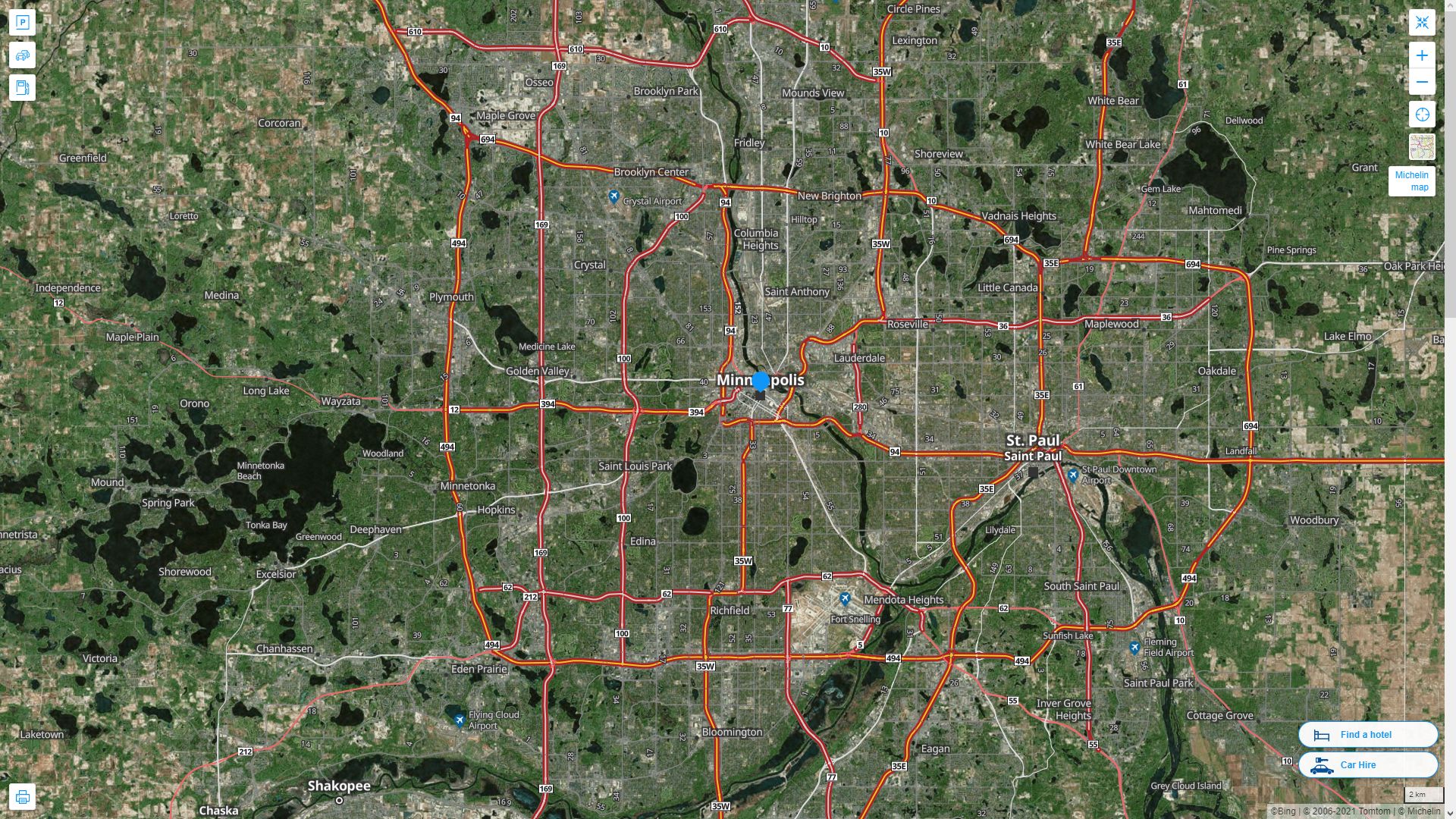The image size is (1456, 819).
Task: Select the blue Minneapolis location pin
Action: pyautogui.click(x=761, y=381)
